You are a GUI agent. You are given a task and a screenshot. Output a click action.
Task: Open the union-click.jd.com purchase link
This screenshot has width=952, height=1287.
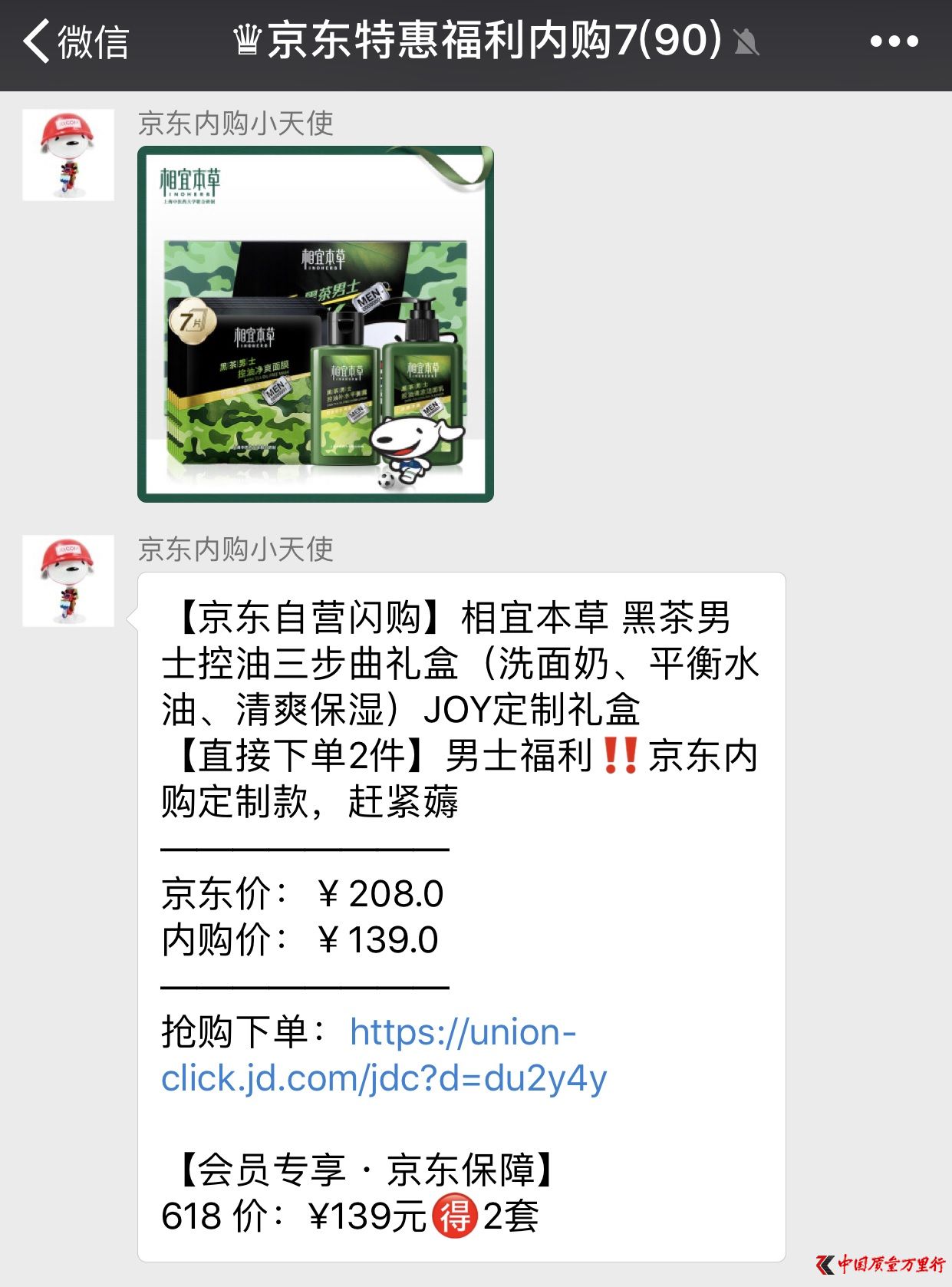click(384, 1055)
